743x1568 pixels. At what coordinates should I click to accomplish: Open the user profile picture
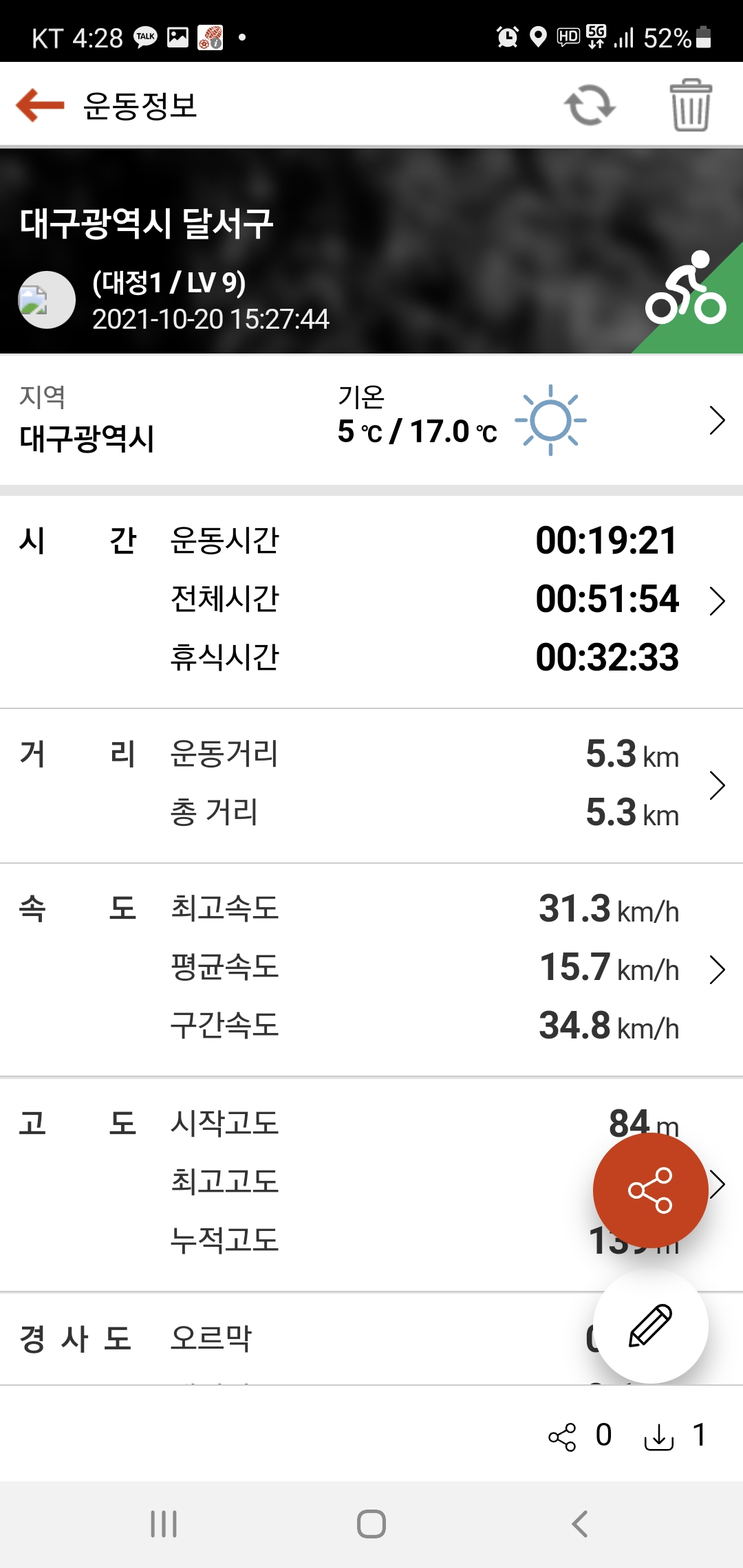coord(47,300)
